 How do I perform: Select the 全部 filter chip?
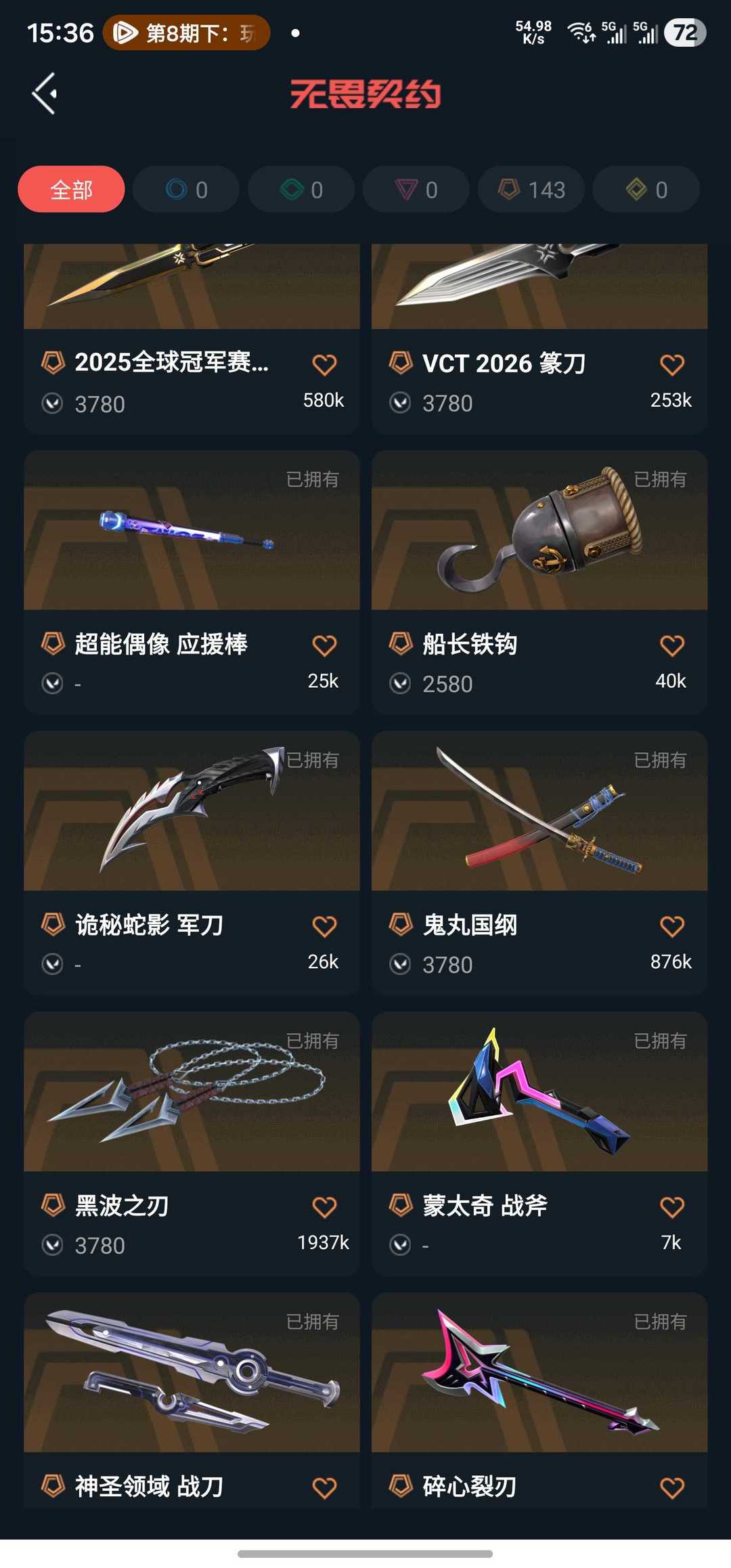(71, 190)
